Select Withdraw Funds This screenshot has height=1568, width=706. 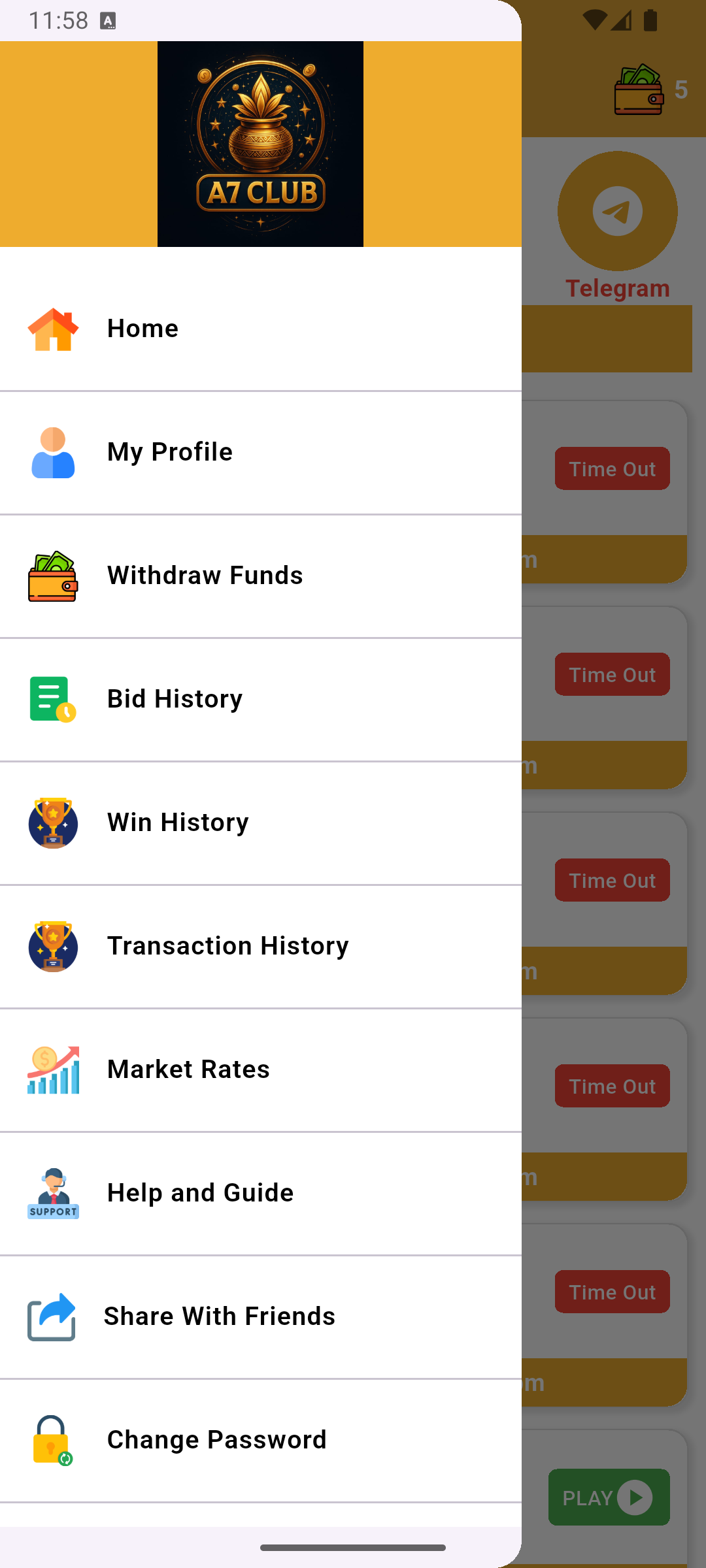(205, 576)
